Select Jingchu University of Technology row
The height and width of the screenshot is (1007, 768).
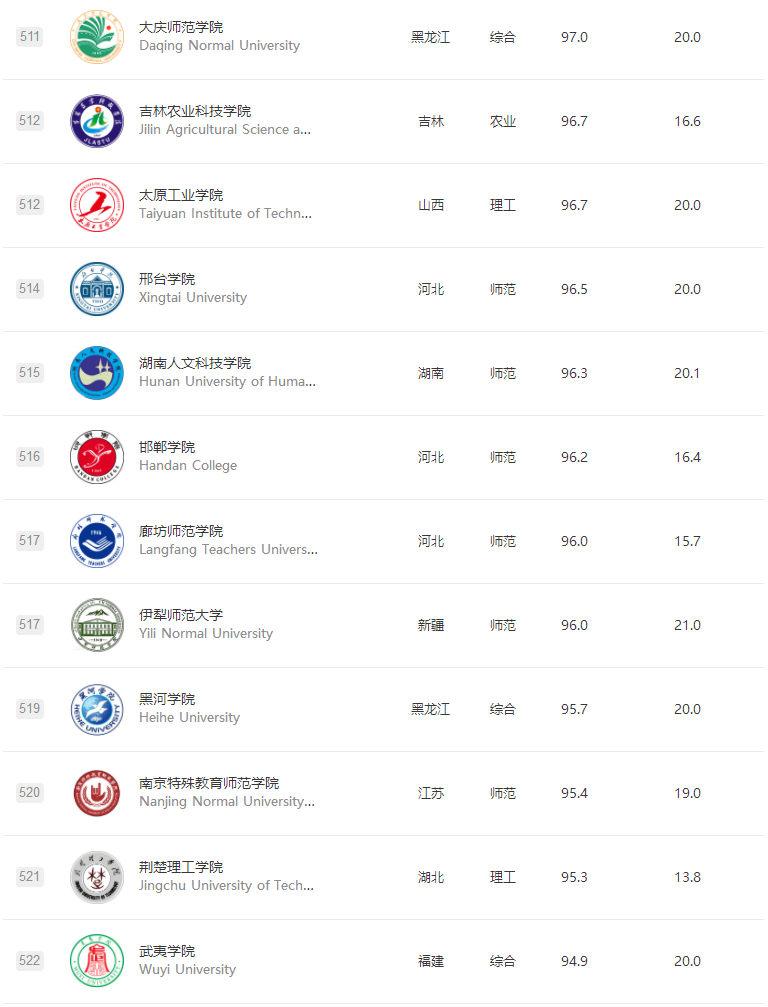pyautogui.click(x=181, y=868)
